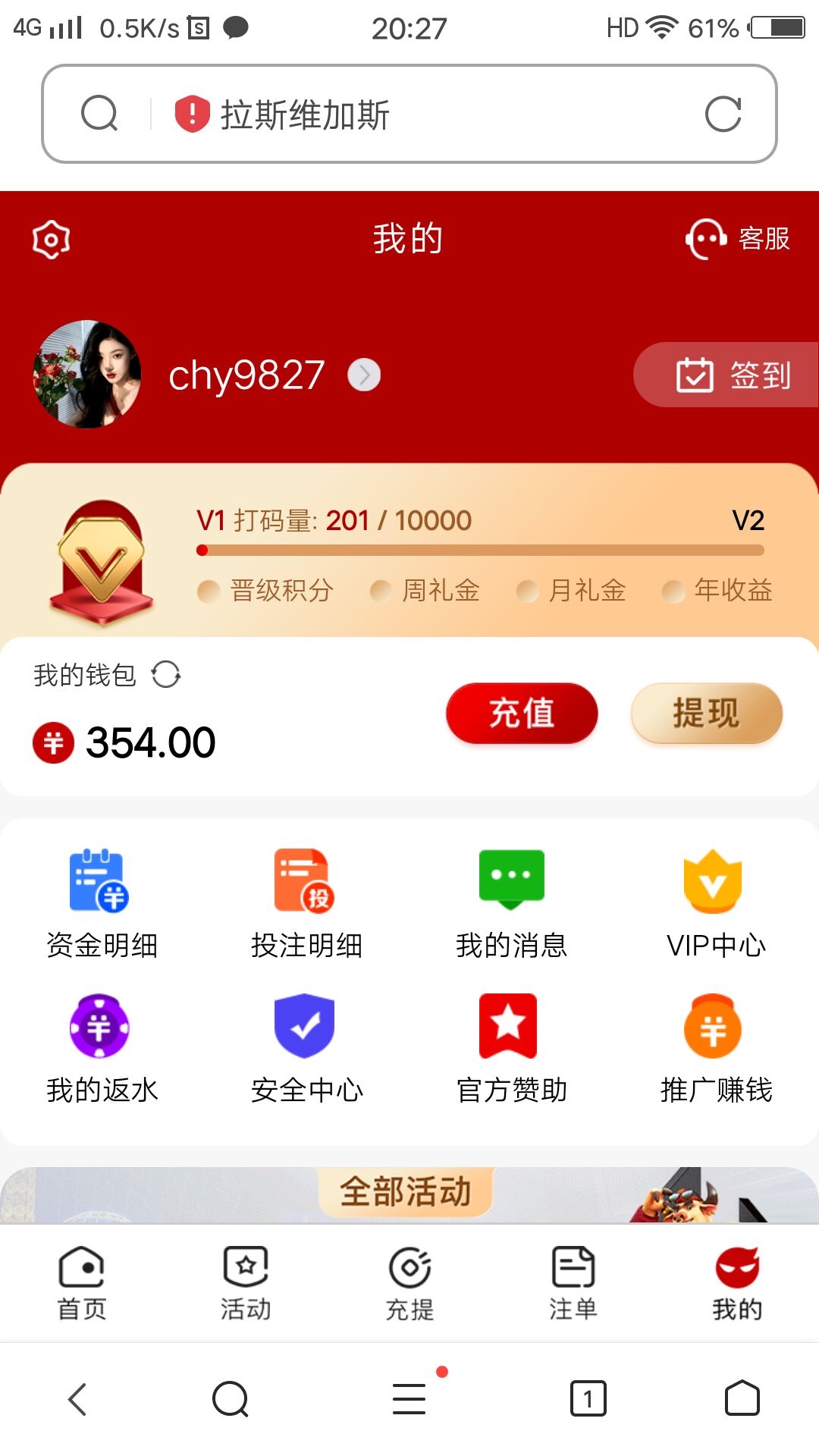The image size is (819, 1456).
Task: Open 投注明细 bet details
Action: point(306,902)
